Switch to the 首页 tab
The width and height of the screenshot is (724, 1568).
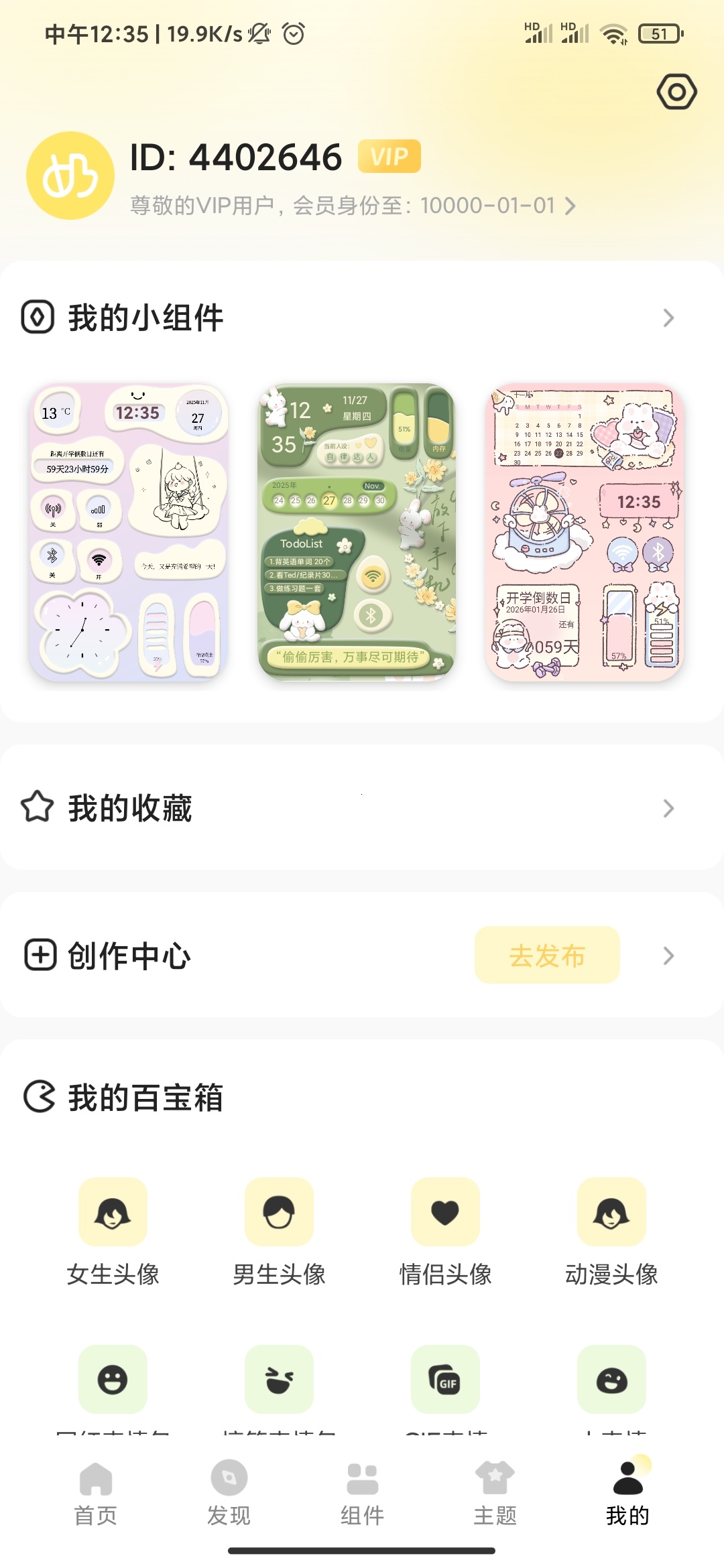point(96,1493)
